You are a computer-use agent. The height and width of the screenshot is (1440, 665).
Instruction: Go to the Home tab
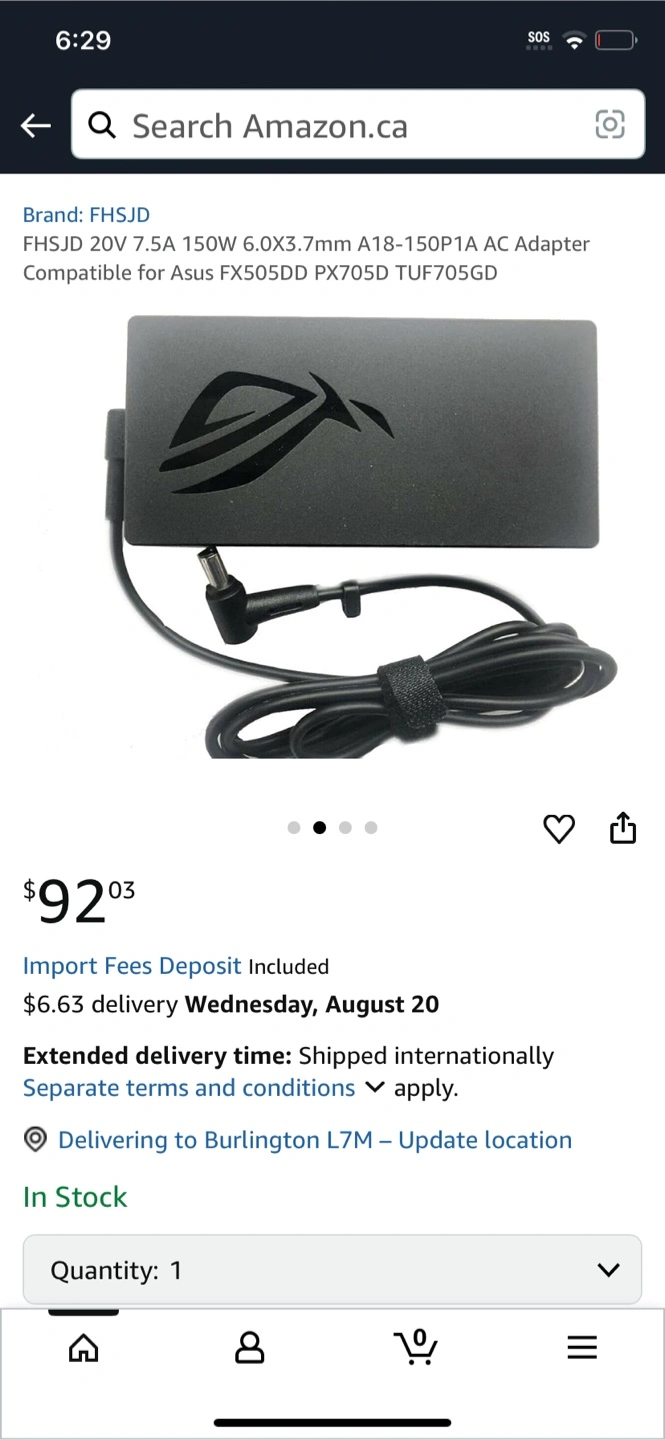83,1348
